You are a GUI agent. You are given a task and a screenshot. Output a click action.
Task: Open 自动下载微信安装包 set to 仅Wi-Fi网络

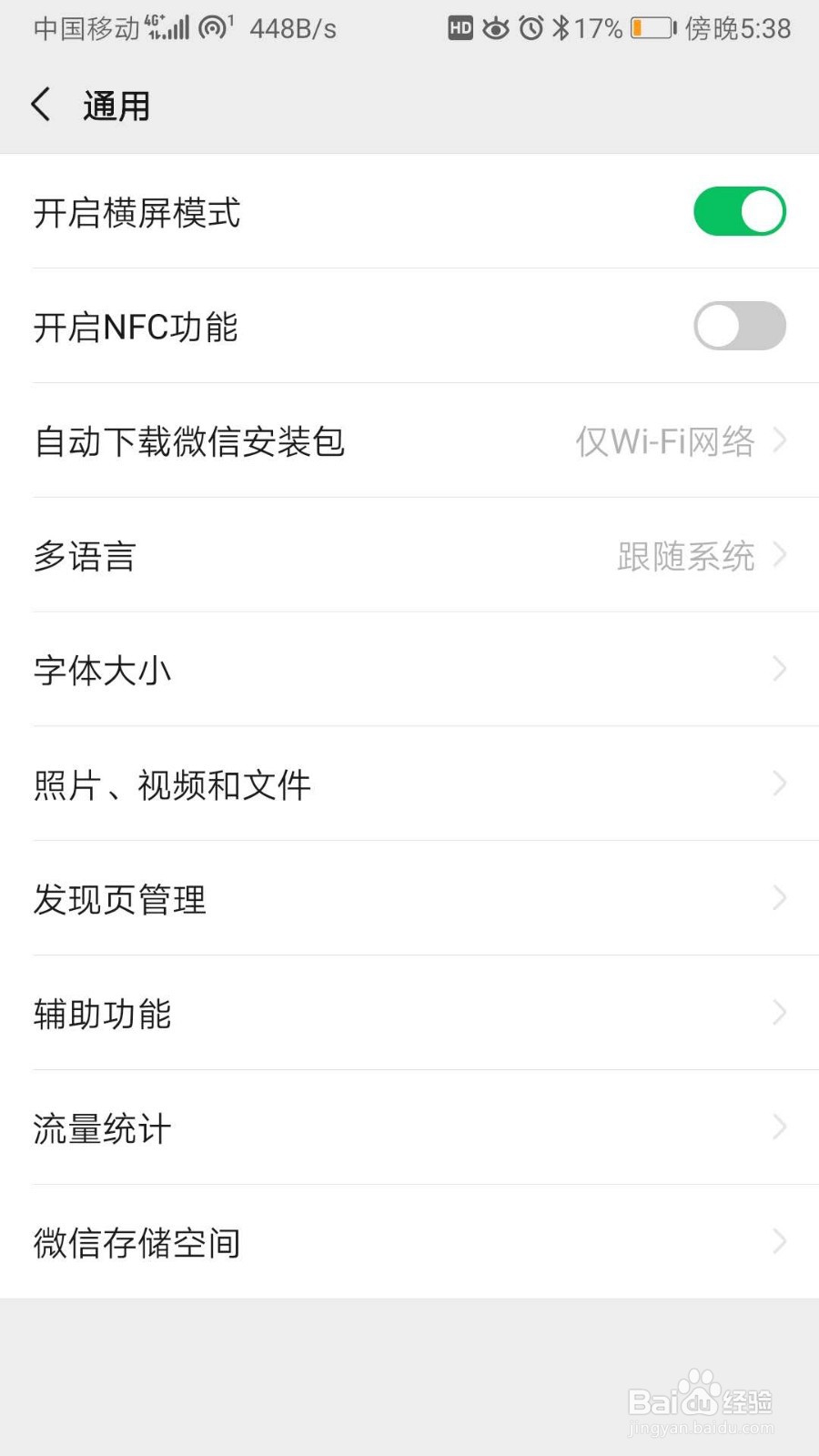click(x=409, y=441)
